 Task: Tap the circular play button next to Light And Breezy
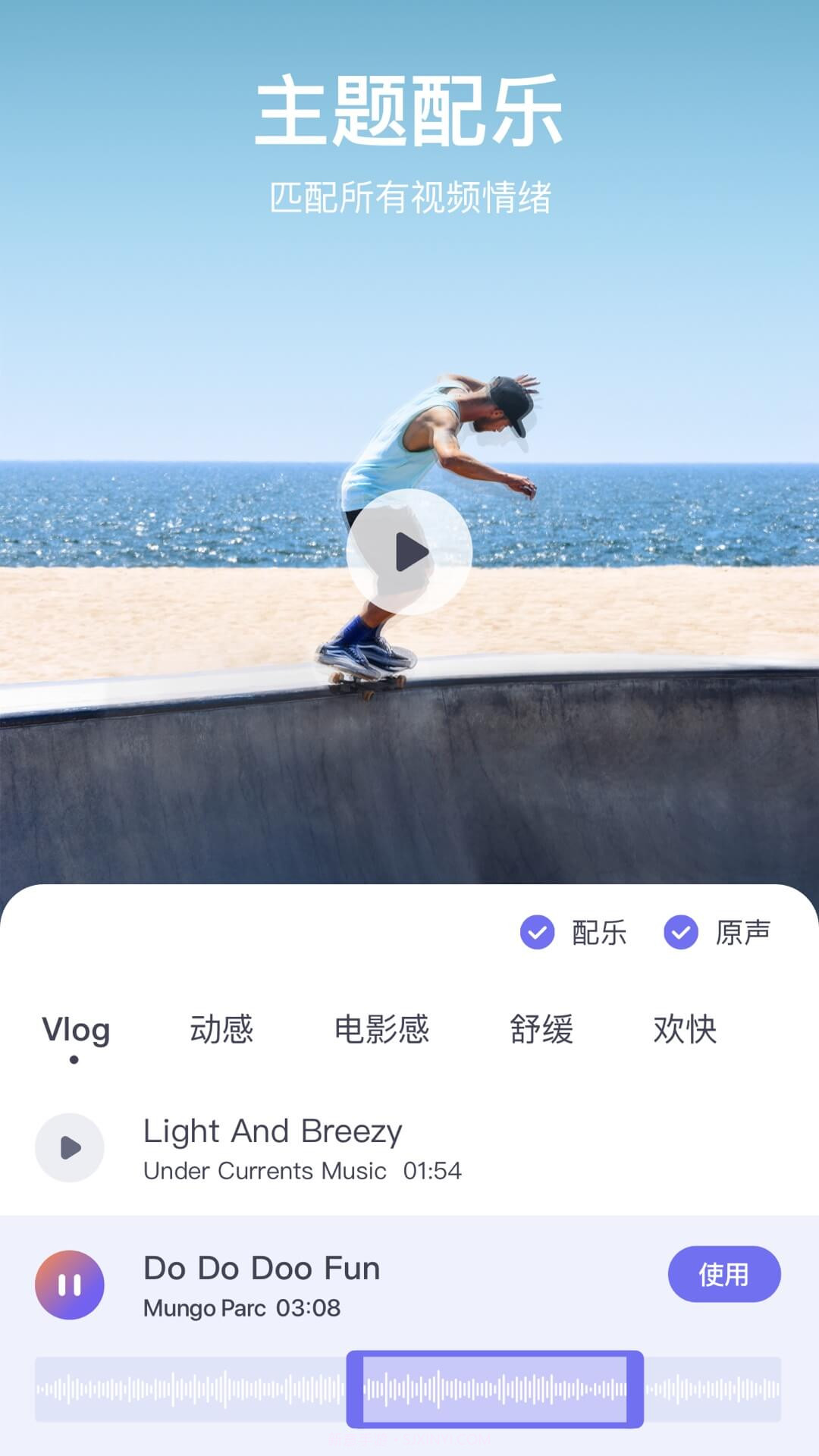point(70,1147)
